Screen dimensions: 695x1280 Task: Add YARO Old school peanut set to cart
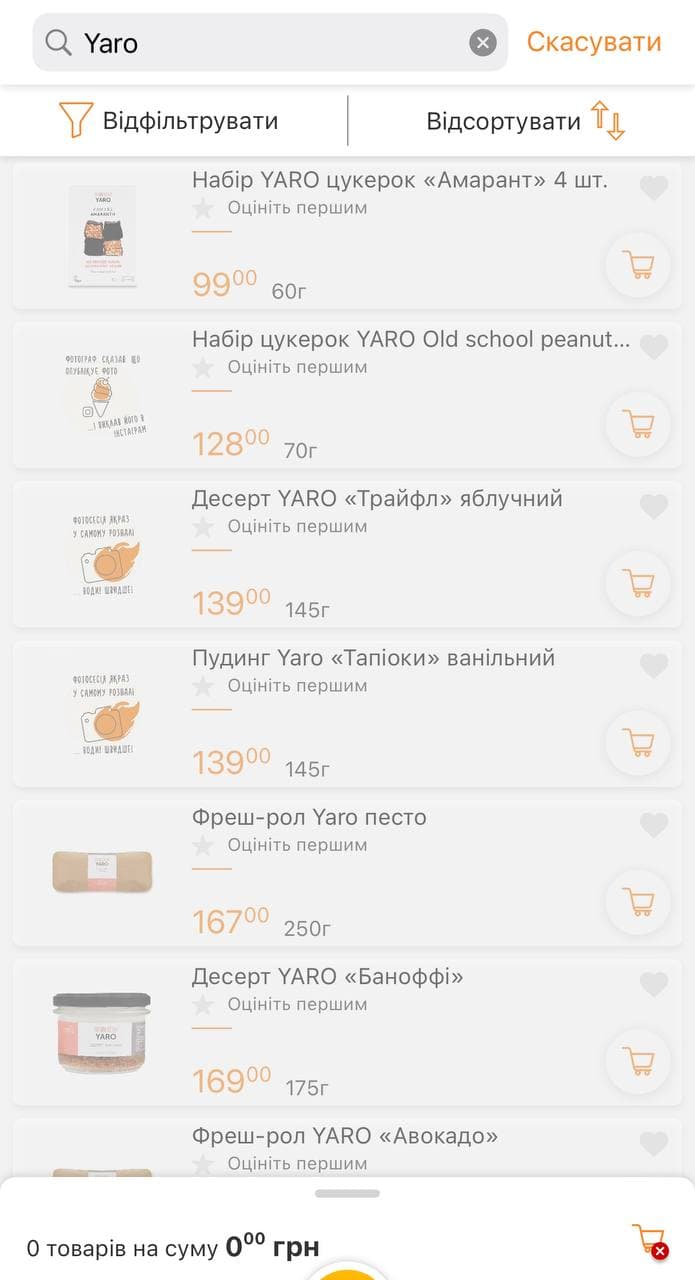[638, 424]
